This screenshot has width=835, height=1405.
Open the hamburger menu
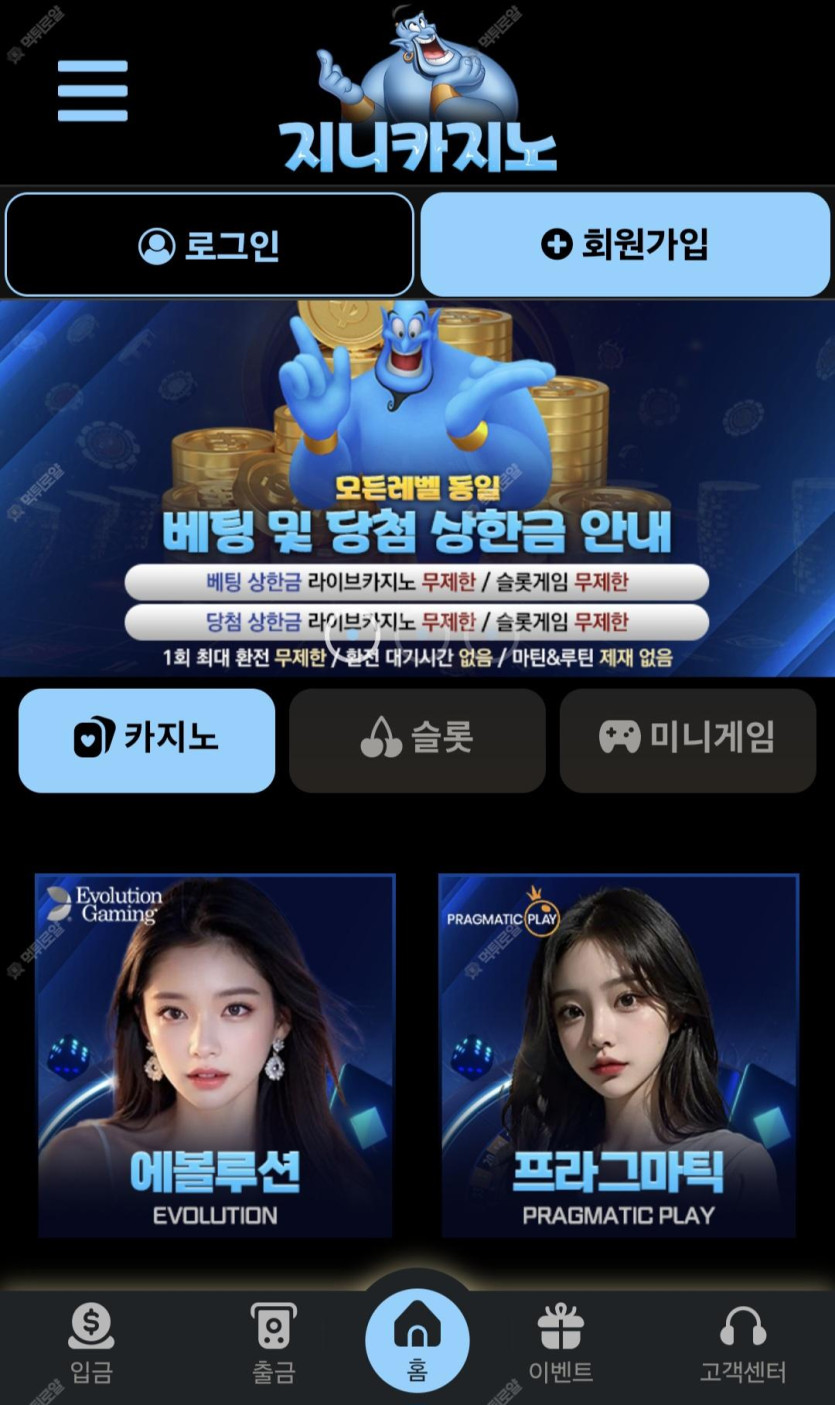pyautogui.click(x=92, y=91)
